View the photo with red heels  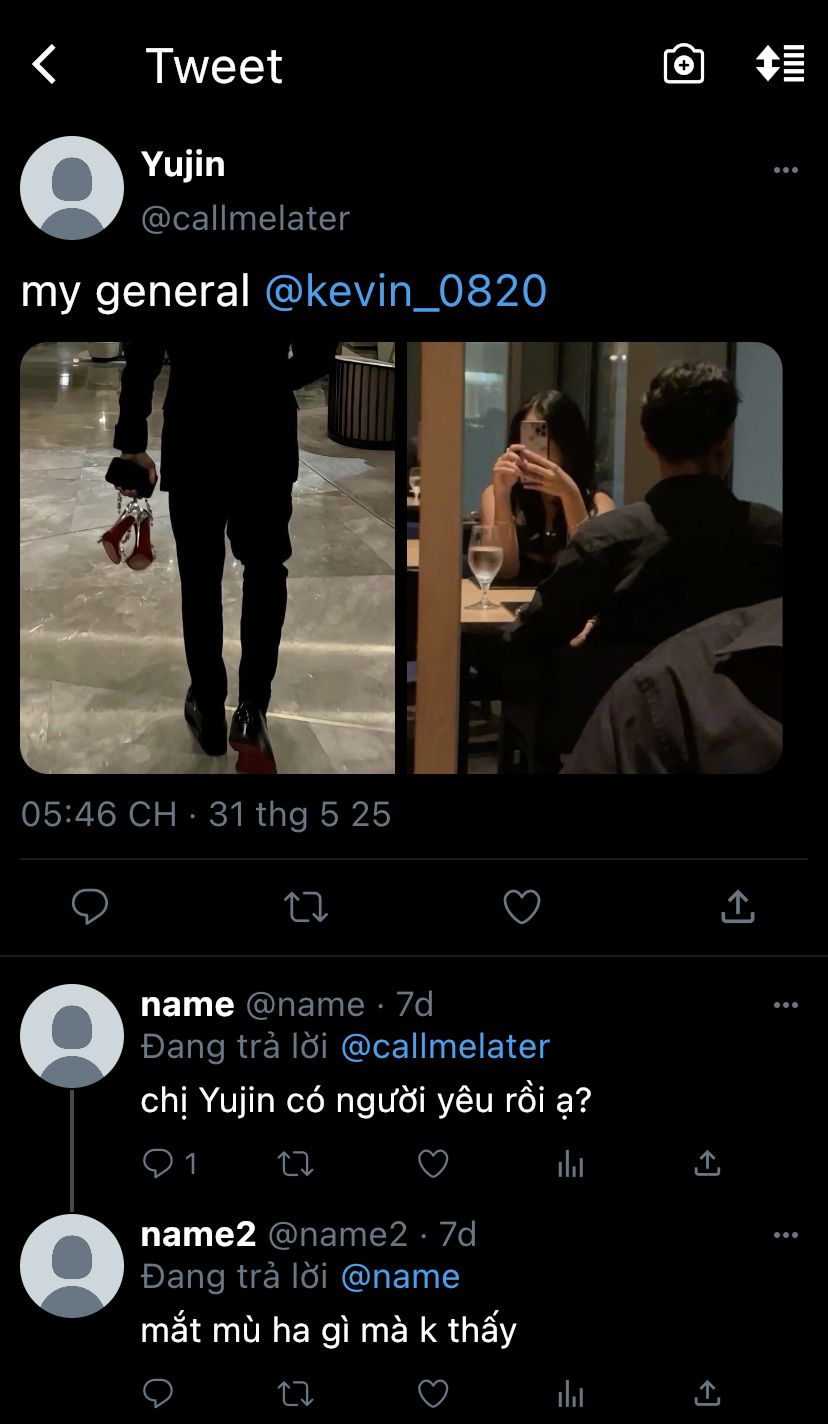pos(207,557)
